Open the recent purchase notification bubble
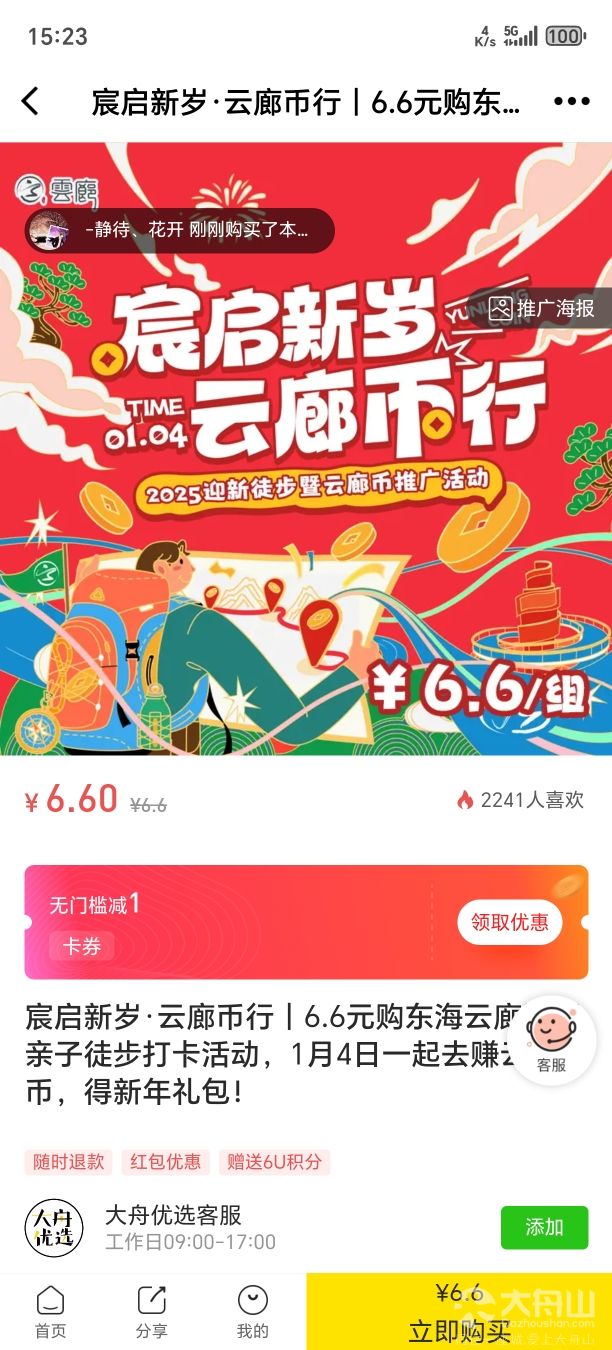This screenshot has height=1350, width=612. pos(180,230)
